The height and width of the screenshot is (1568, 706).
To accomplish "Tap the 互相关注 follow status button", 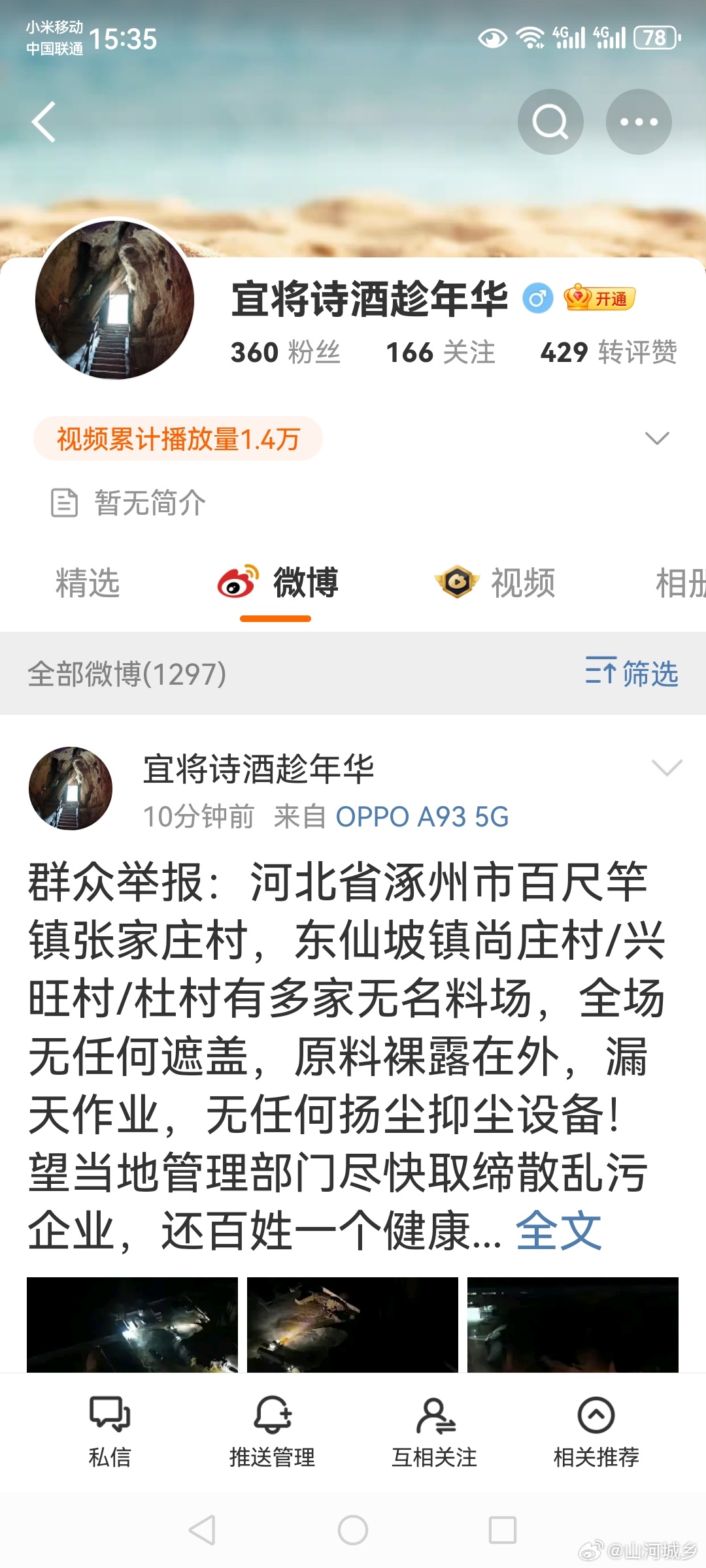I will point(434,1432).
